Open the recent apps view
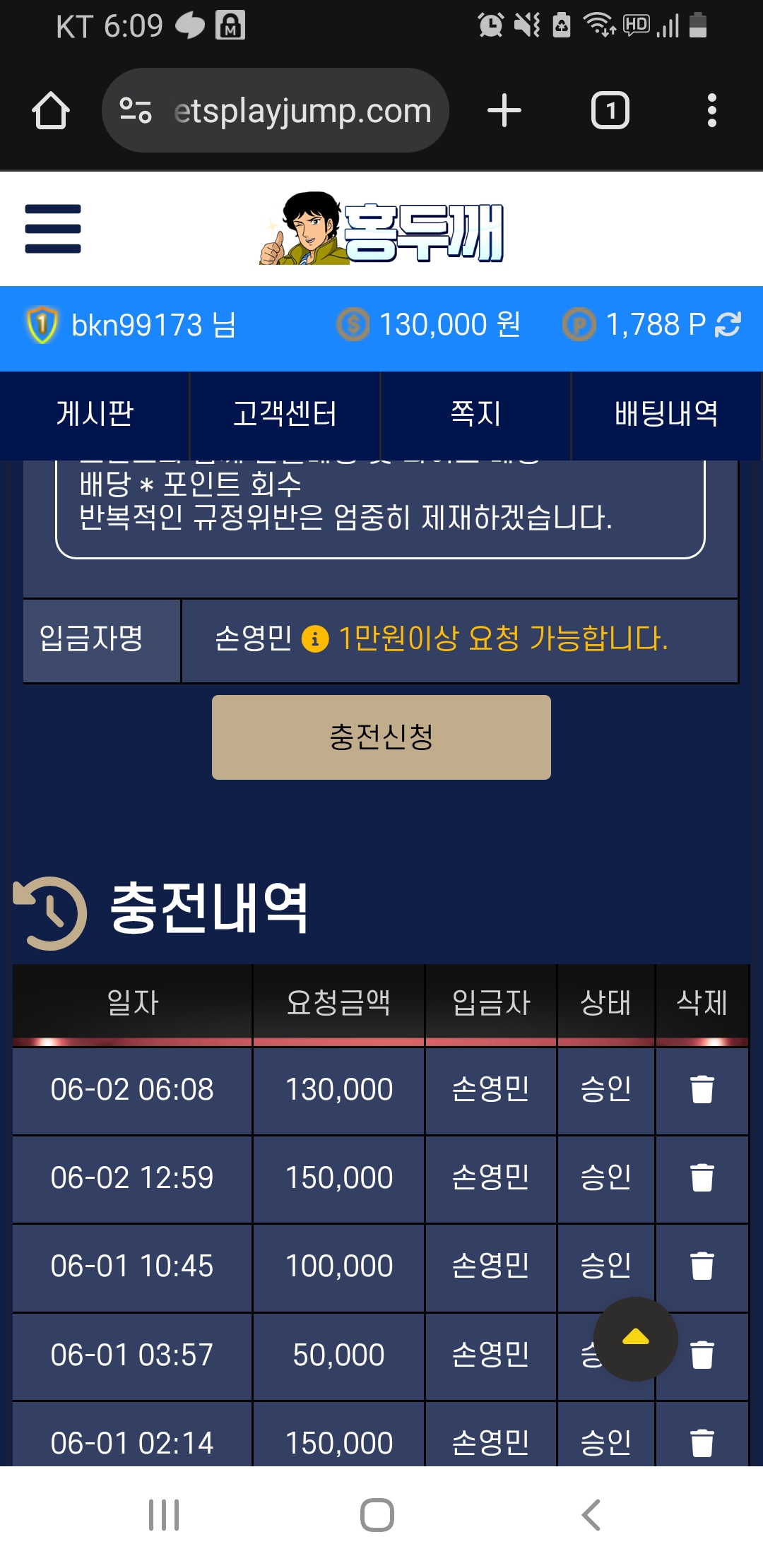This screenshot has width=763, height=1568. coord(164,1516)
